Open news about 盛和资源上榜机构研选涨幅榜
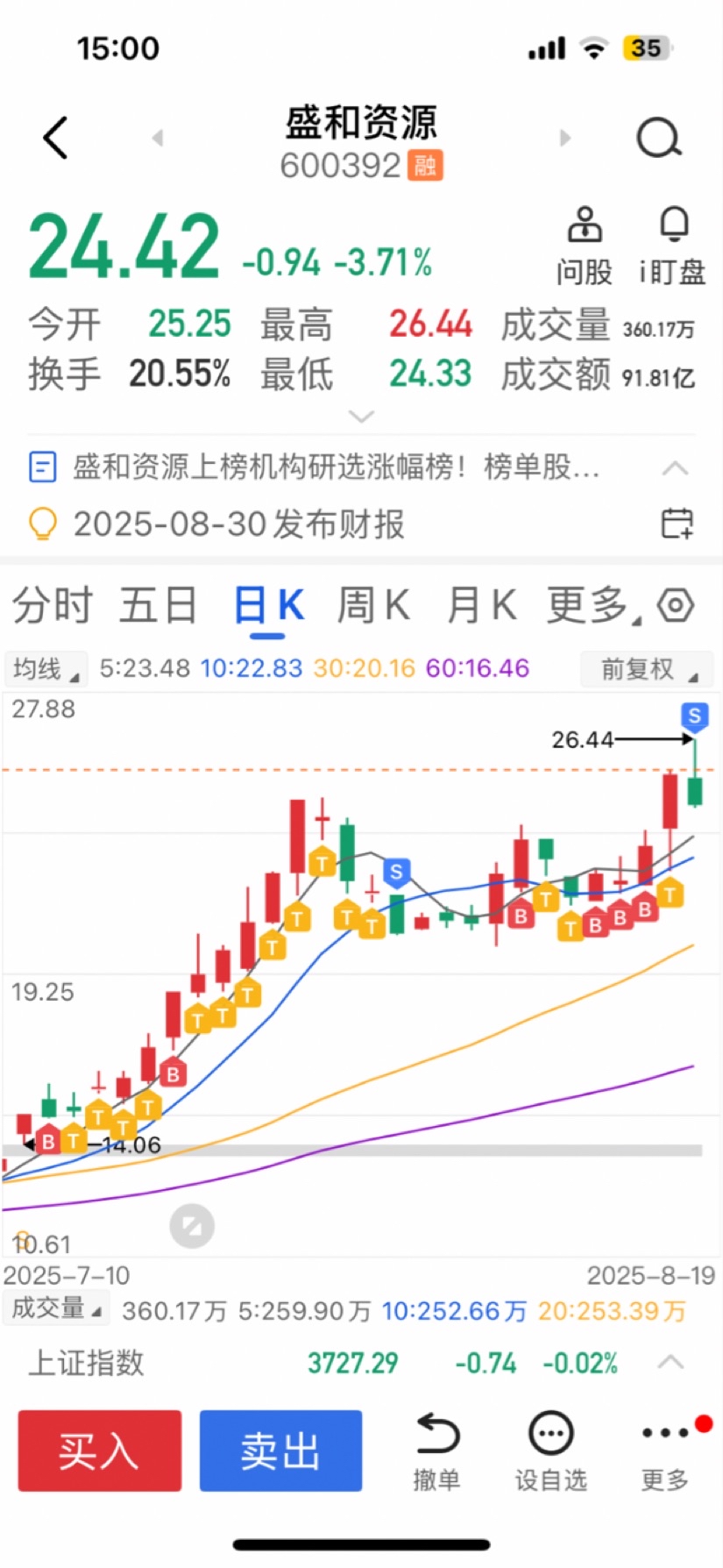Image resolution: width=723 pixels, height=1568 pixels. [337, 467]
